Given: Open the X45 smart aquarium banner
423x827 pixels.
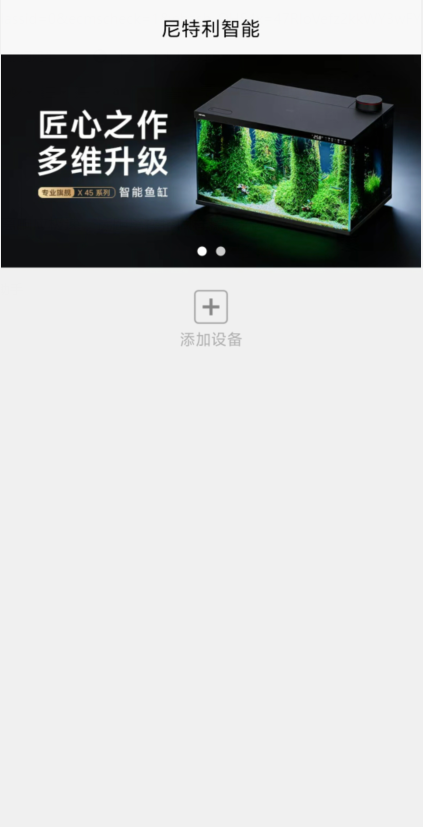Looking at the screenshot, I should (x=212, y=161).
